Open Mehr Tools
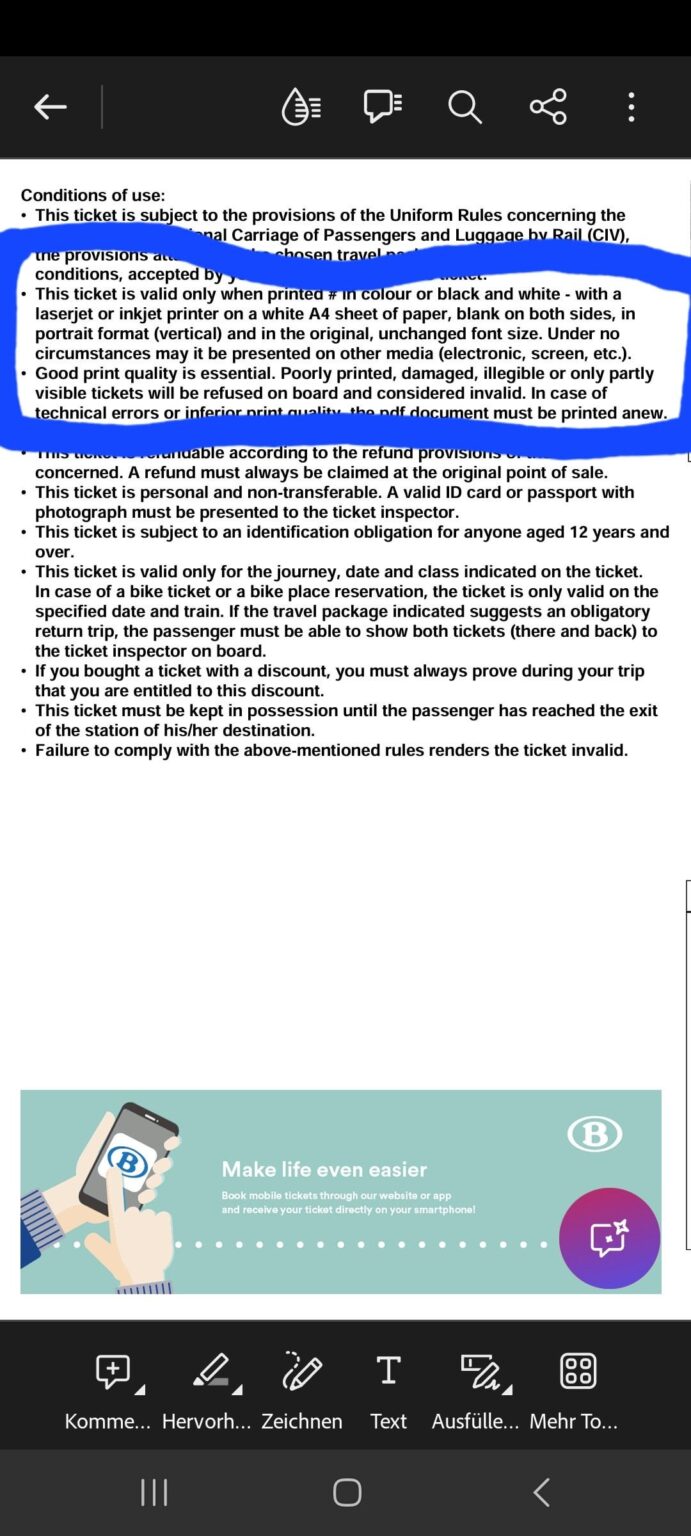 pyautogui.click(x=574, y=1391)
